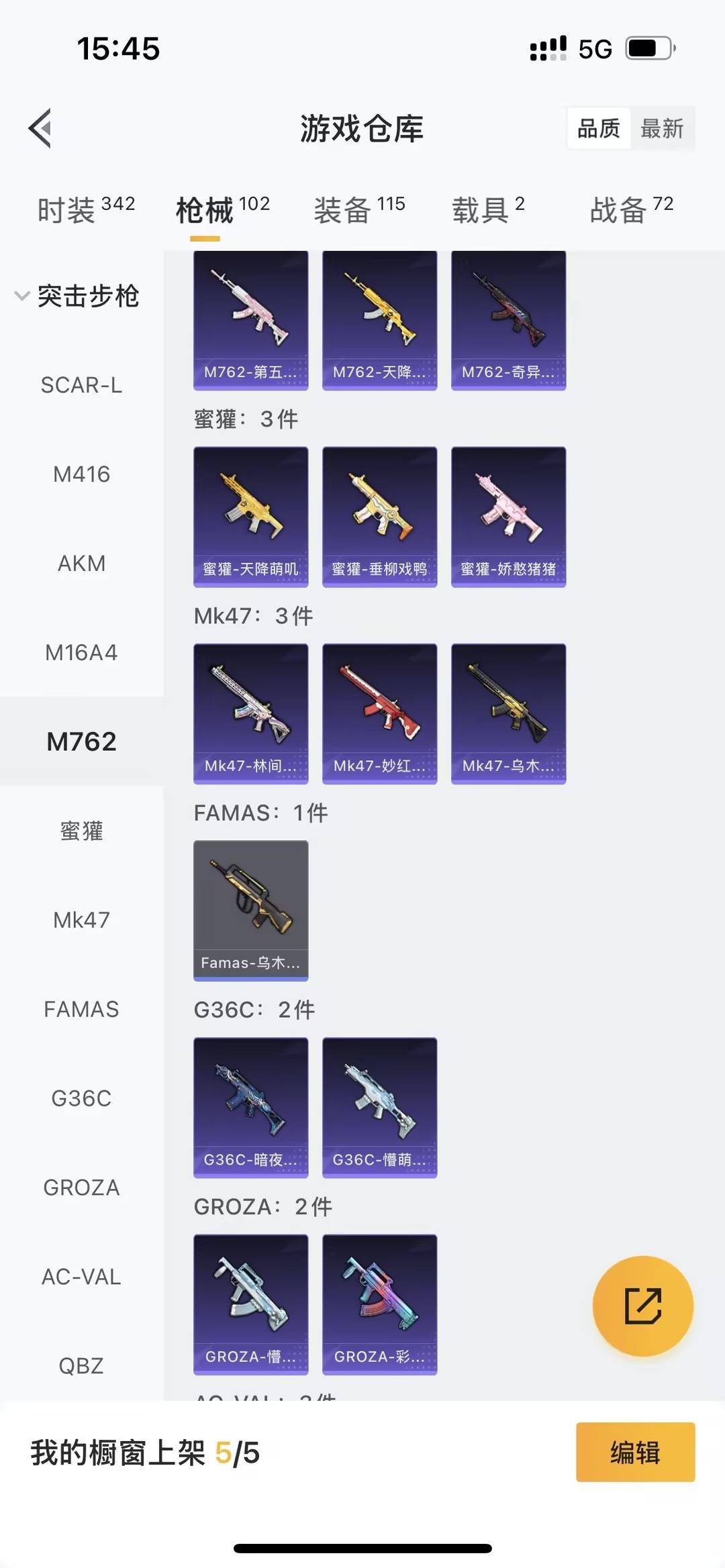
Task: Open the 蜜獾-娇憨猪猪 skin
Action: point(508,517)
